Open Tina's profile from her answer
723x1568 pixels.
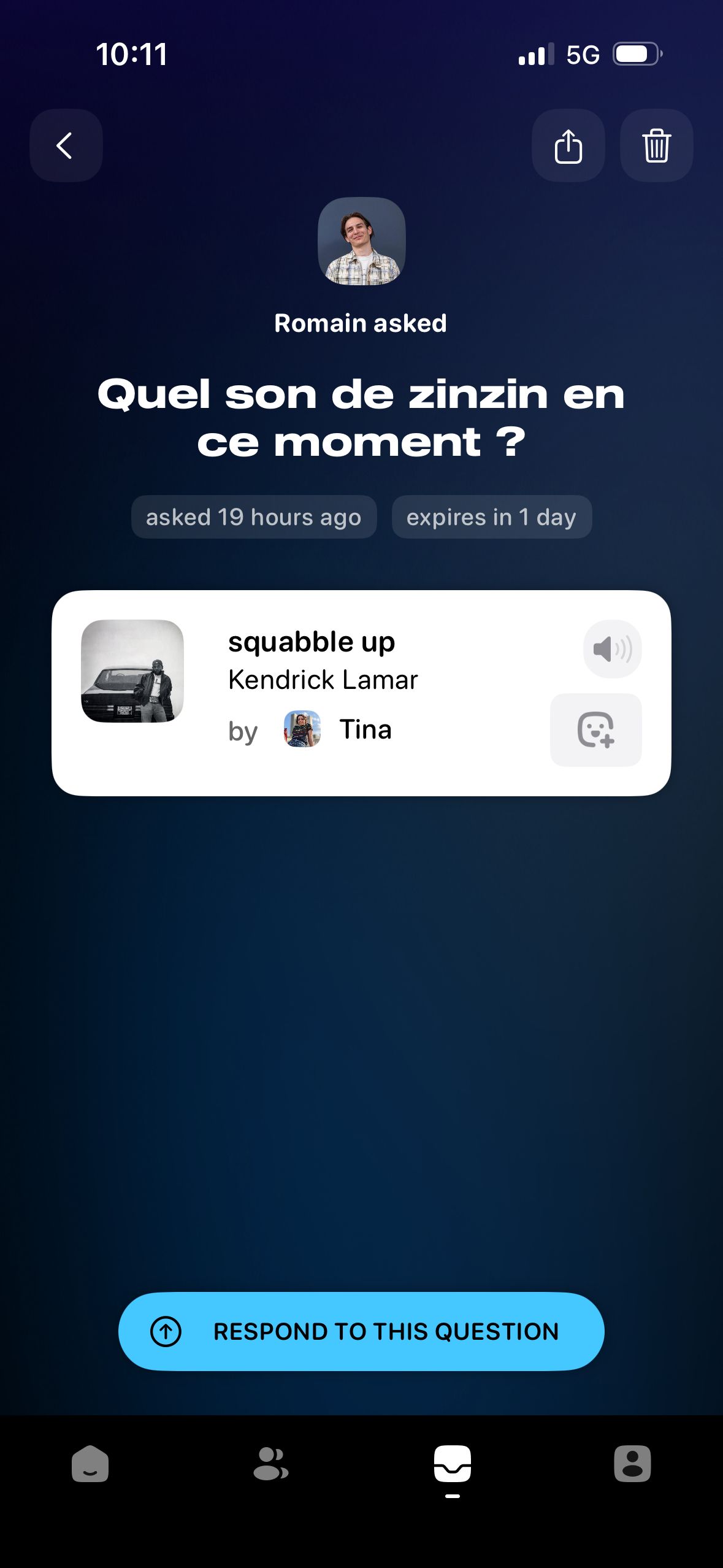(x=302, y=729)
